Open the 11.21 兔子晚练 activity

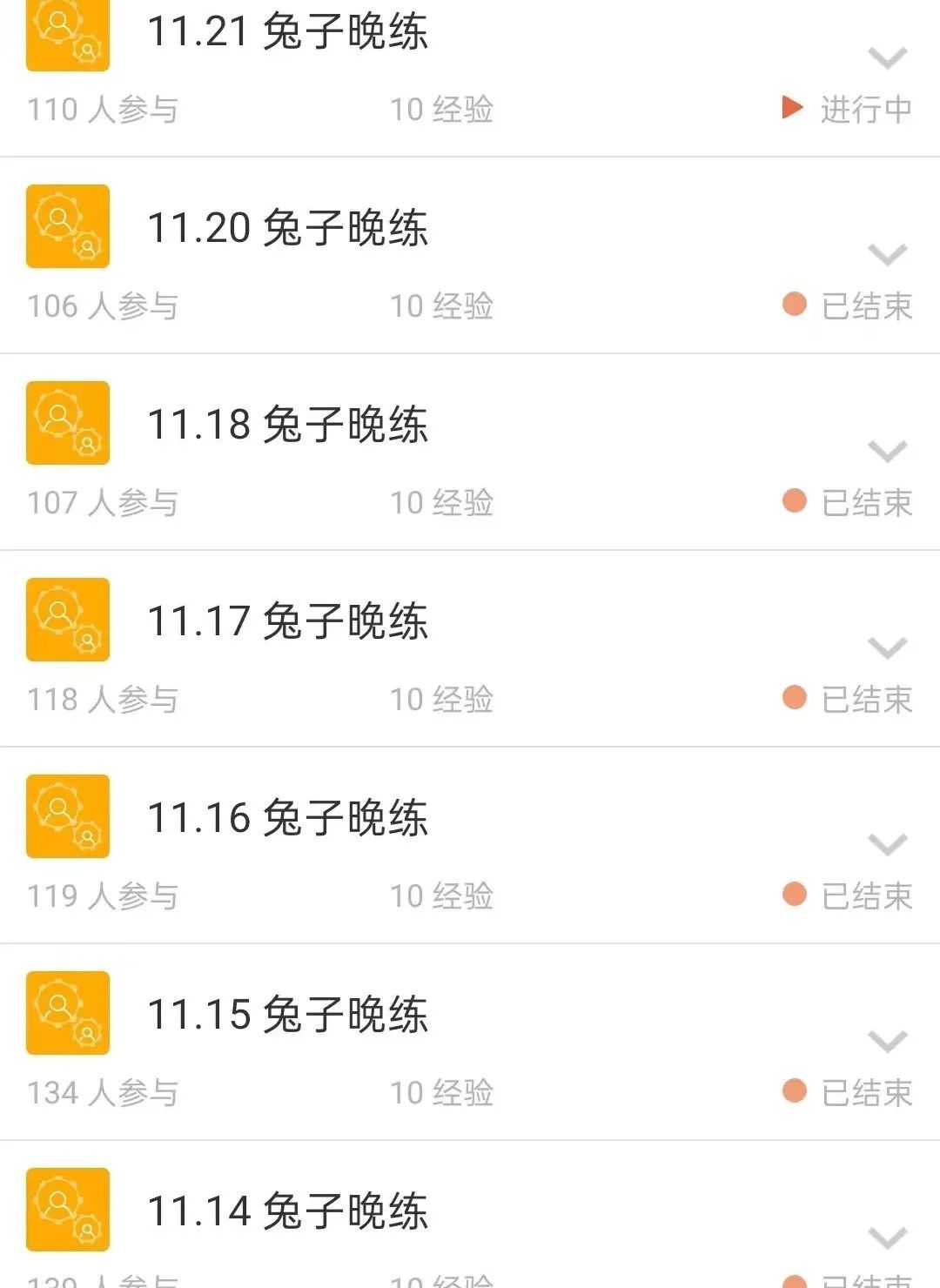[x=287, y=31]
